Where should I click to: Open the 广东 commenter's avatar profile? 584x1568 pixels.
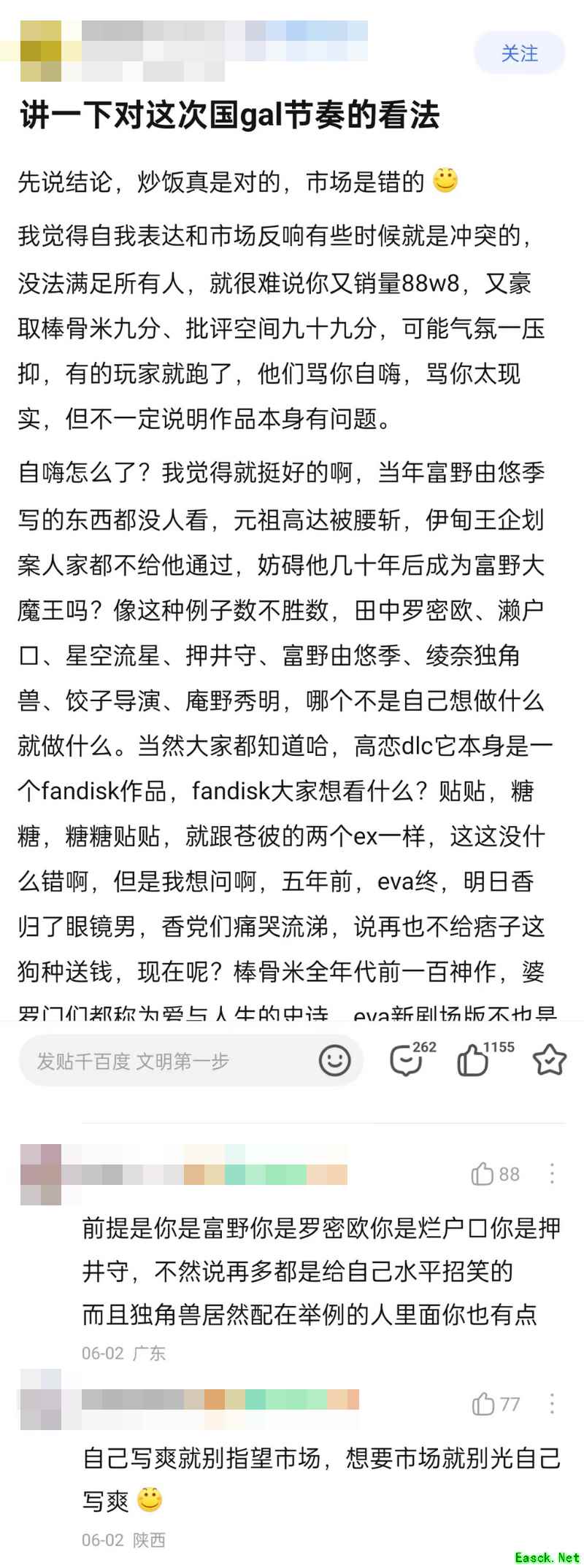tap(41, 1174)
